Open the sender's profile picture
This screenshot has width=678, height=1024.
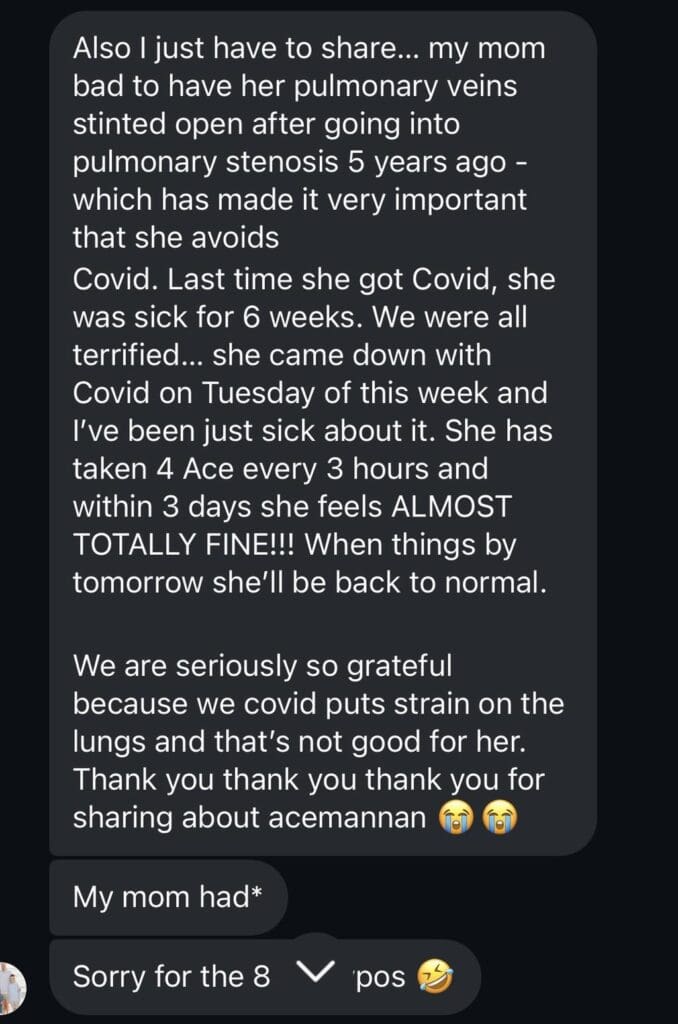(x=12, y=984)
